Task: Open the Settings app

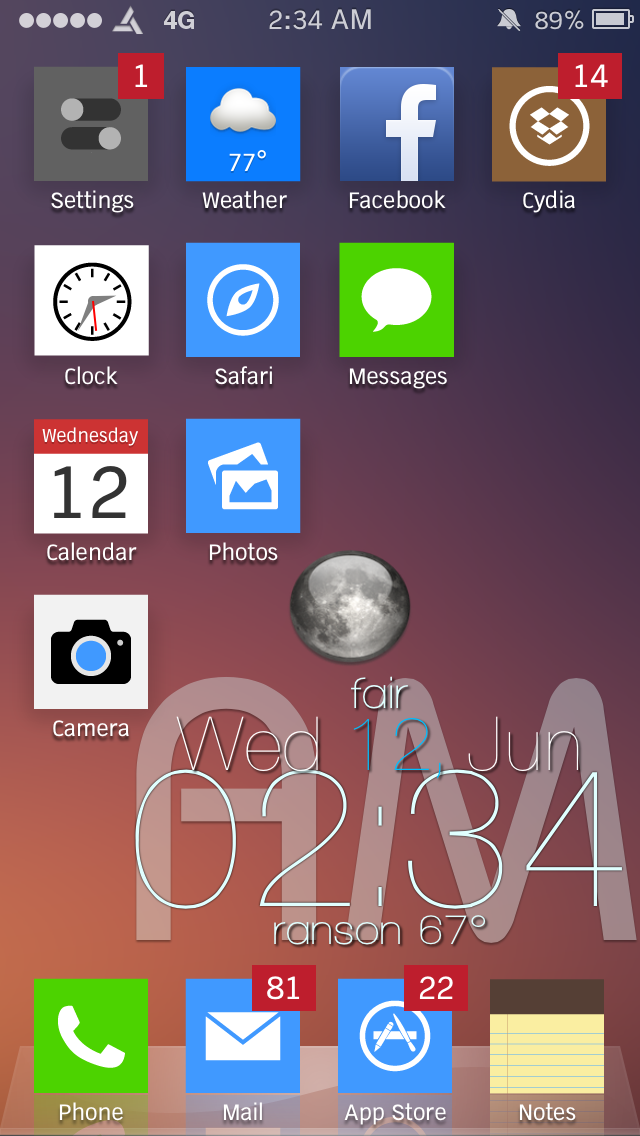Action: [91, 124]
